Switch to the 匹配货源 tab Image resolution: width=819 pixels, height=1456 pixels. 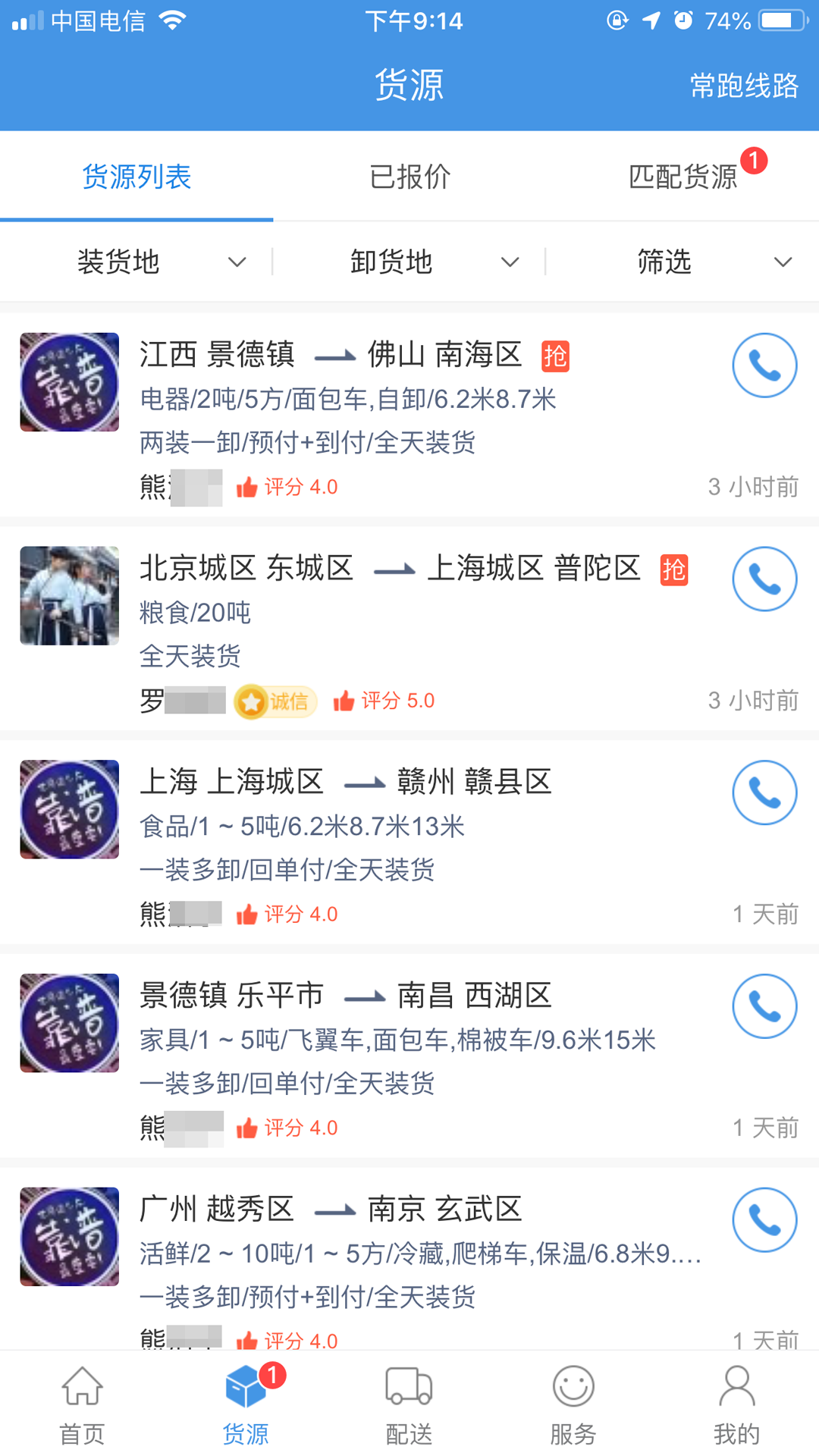[x=682, y=177]
